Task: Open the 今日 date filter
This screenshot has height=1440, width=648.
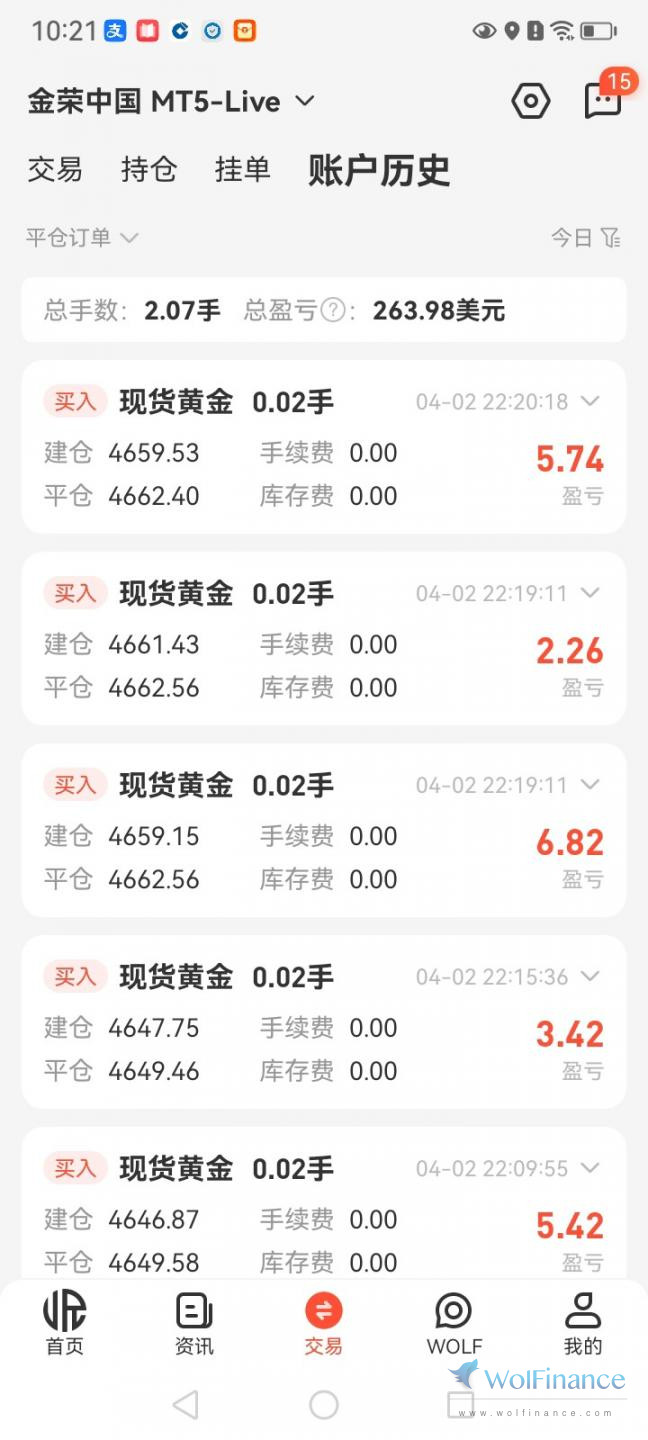Action: [586, 238]
